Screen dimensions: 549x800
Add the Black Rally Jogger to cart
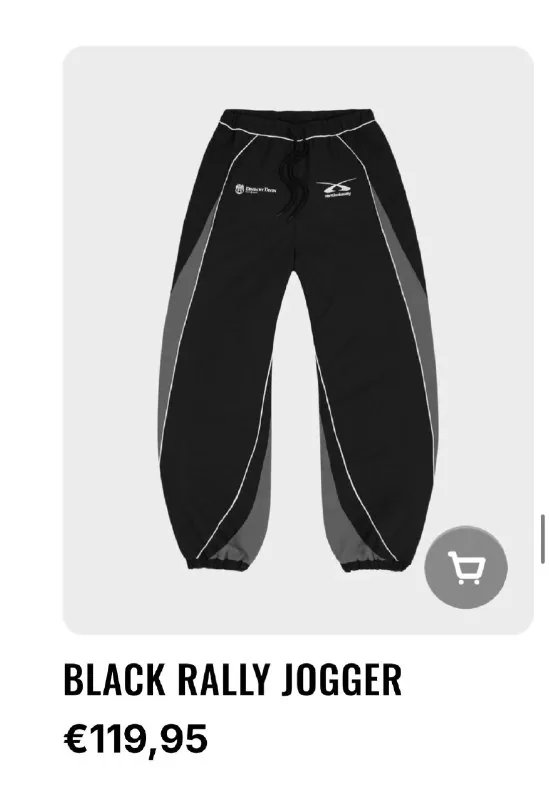tap(466, 568)
